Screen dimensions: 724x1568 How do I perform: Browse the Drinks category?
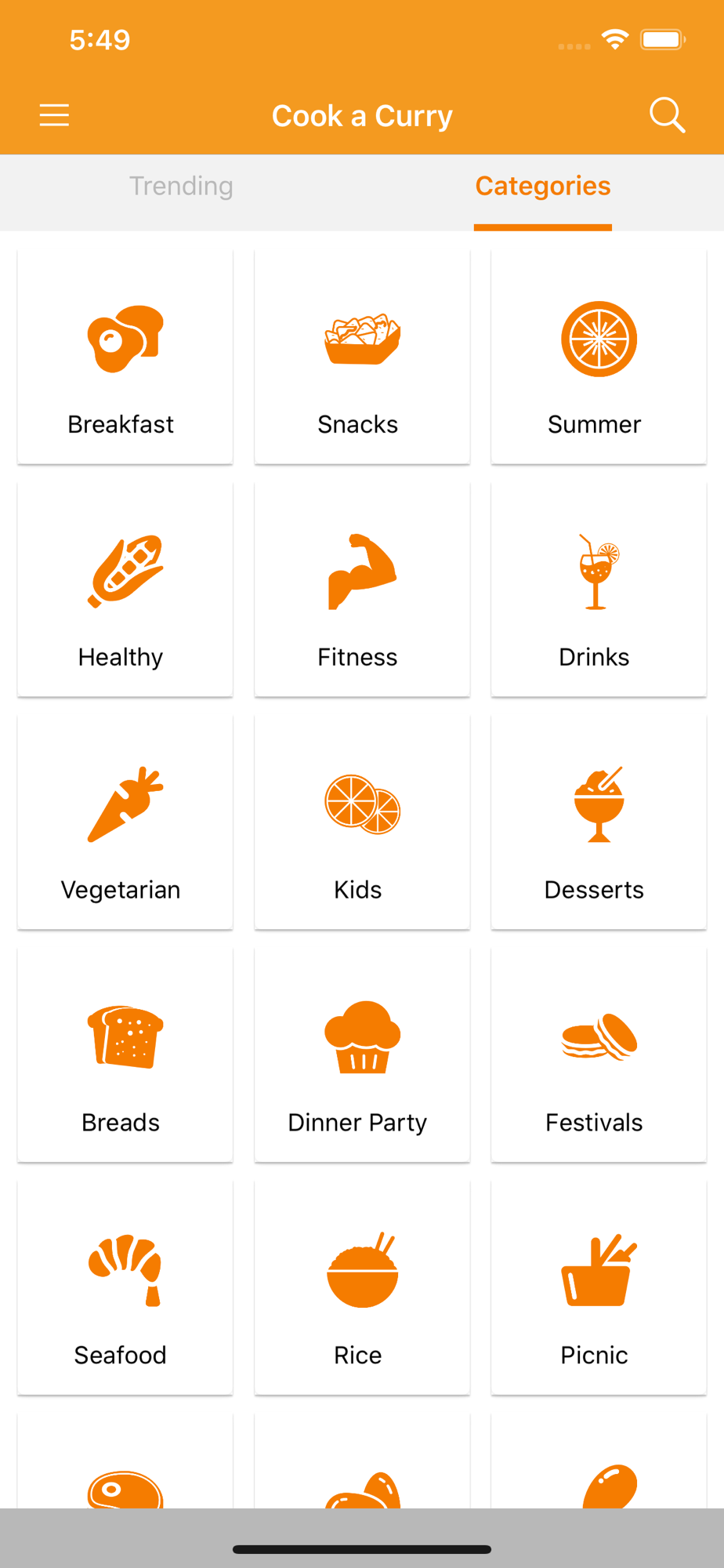(599, 590)
